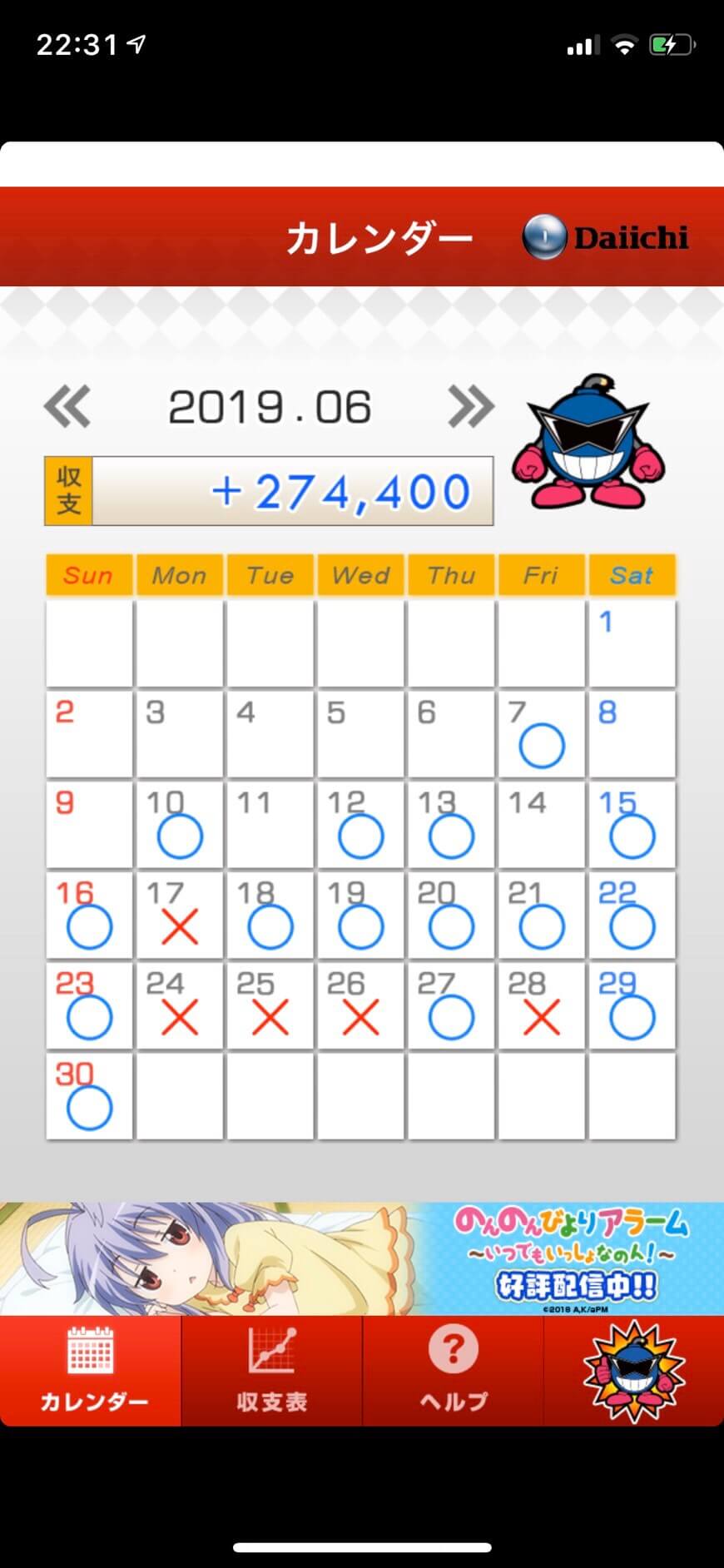This screenshot has height=1568, width=724.
Task: Open the ヘルプ tab
Action: pyautogui.click(x=453, y=1370)
